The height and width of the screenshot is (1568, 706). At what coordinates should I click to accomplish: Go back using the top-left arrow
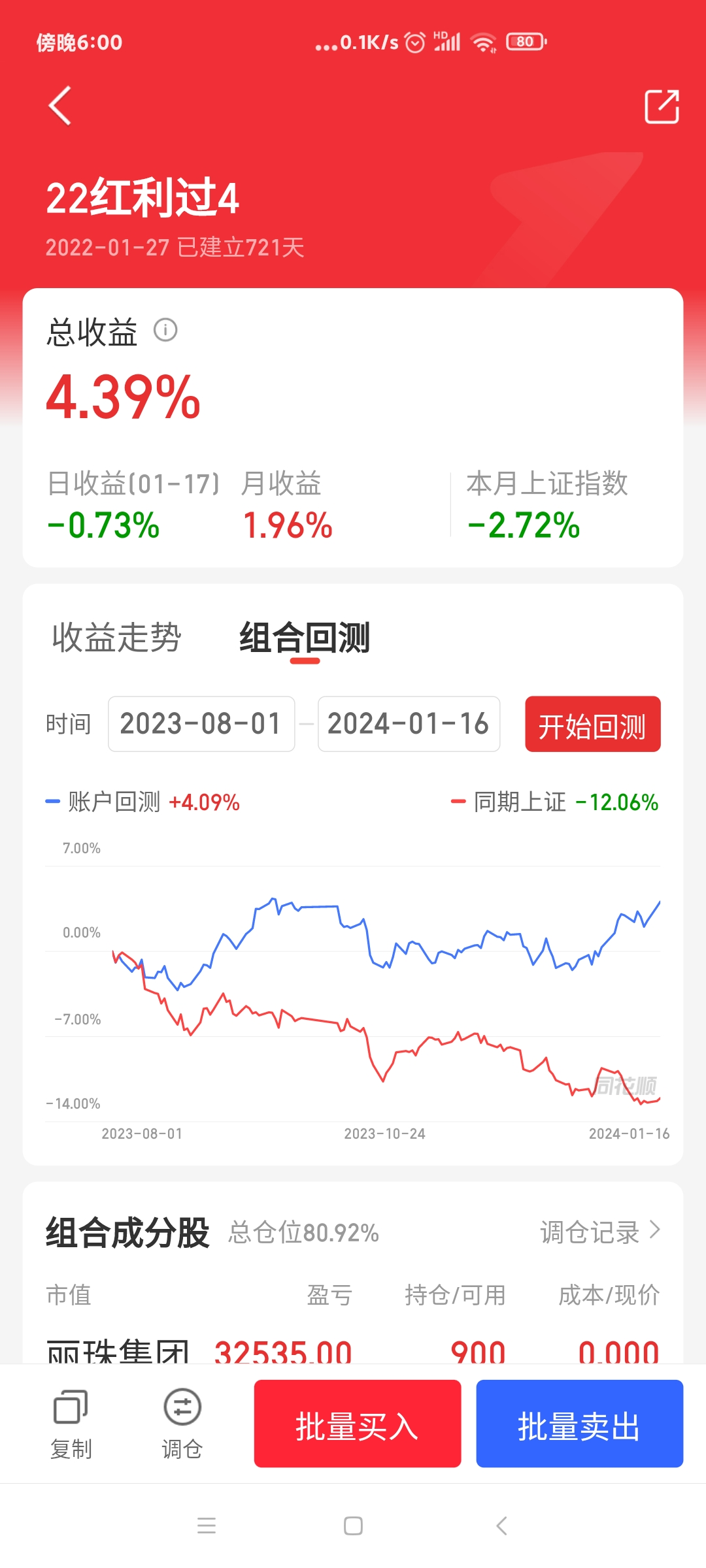tap(60, 106)
